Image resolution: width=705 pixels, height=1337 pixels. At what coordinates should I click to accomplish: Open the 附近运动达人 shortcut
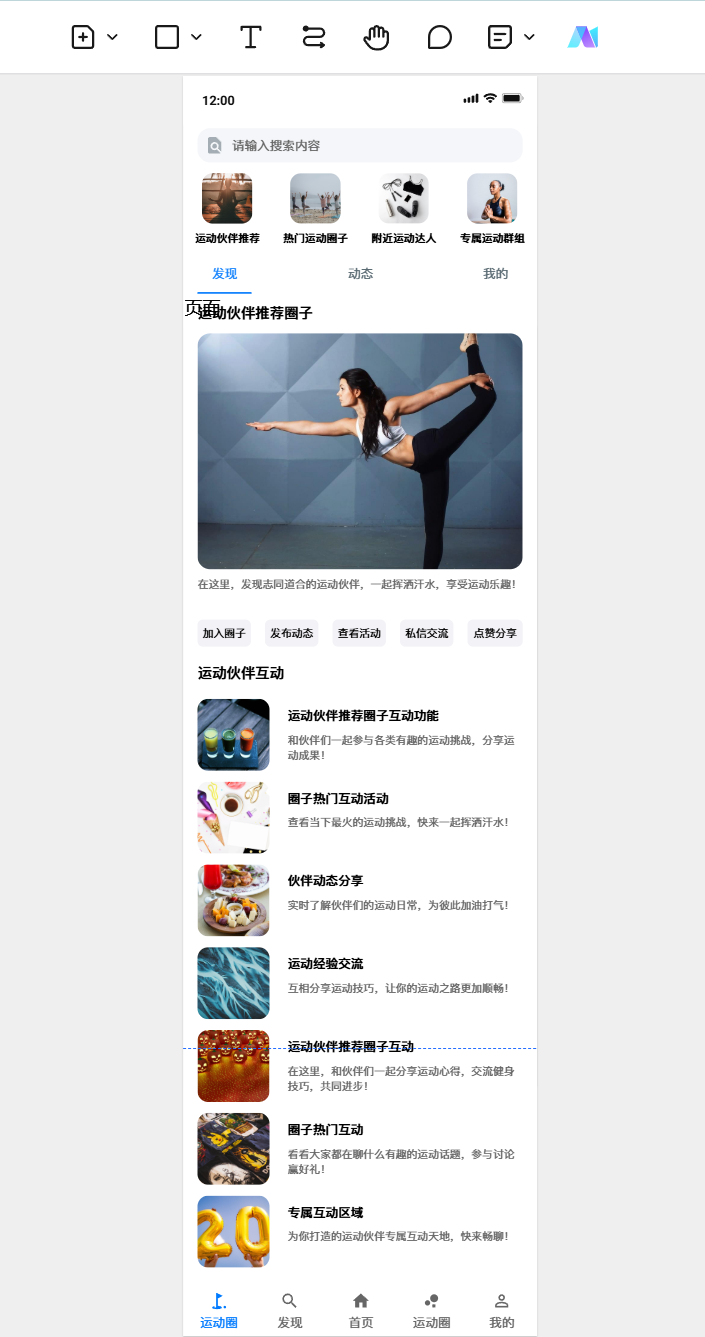404,209
